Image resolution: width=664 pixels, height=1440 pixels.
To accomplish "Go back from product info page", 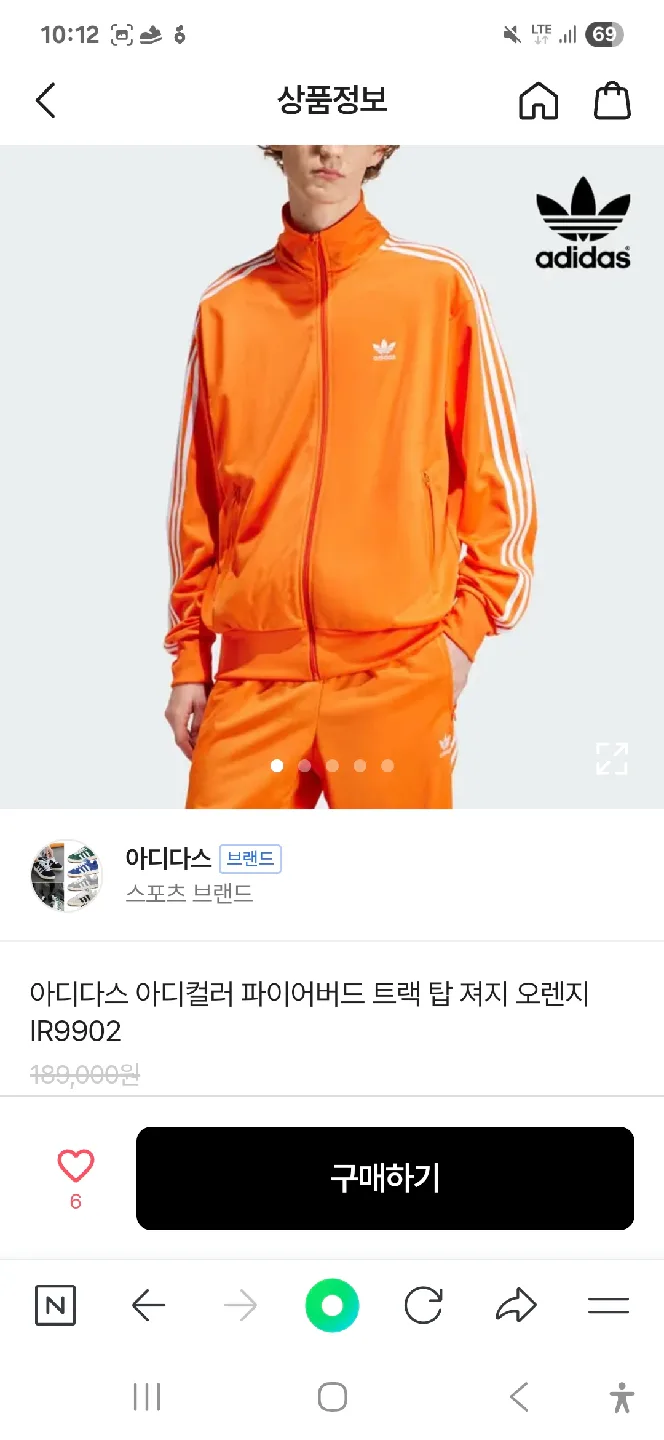I will (x=45, y=101).
